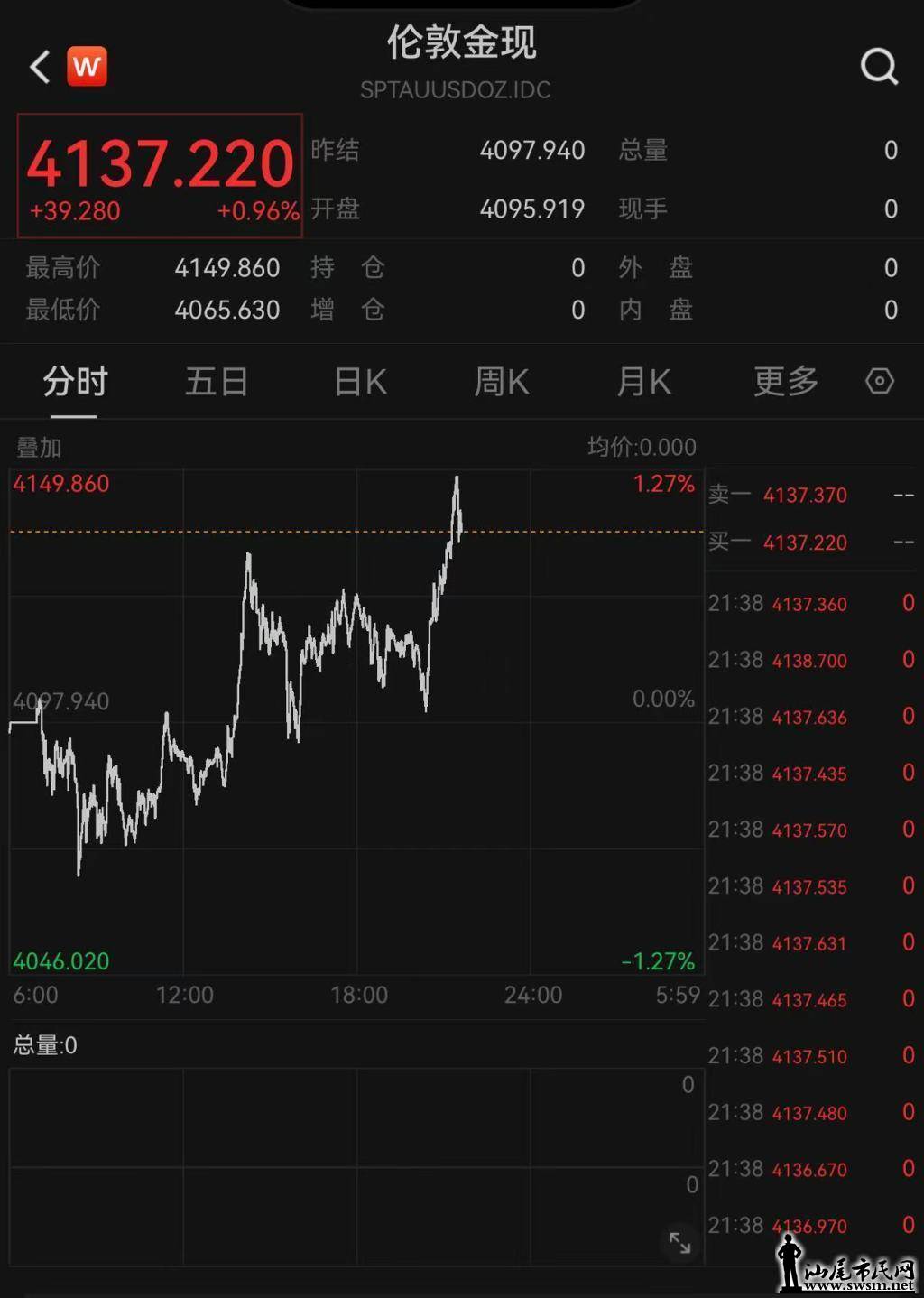The image size is (924, 1298).
Task: Open the search magnifier icon
Action: [879, 66]
